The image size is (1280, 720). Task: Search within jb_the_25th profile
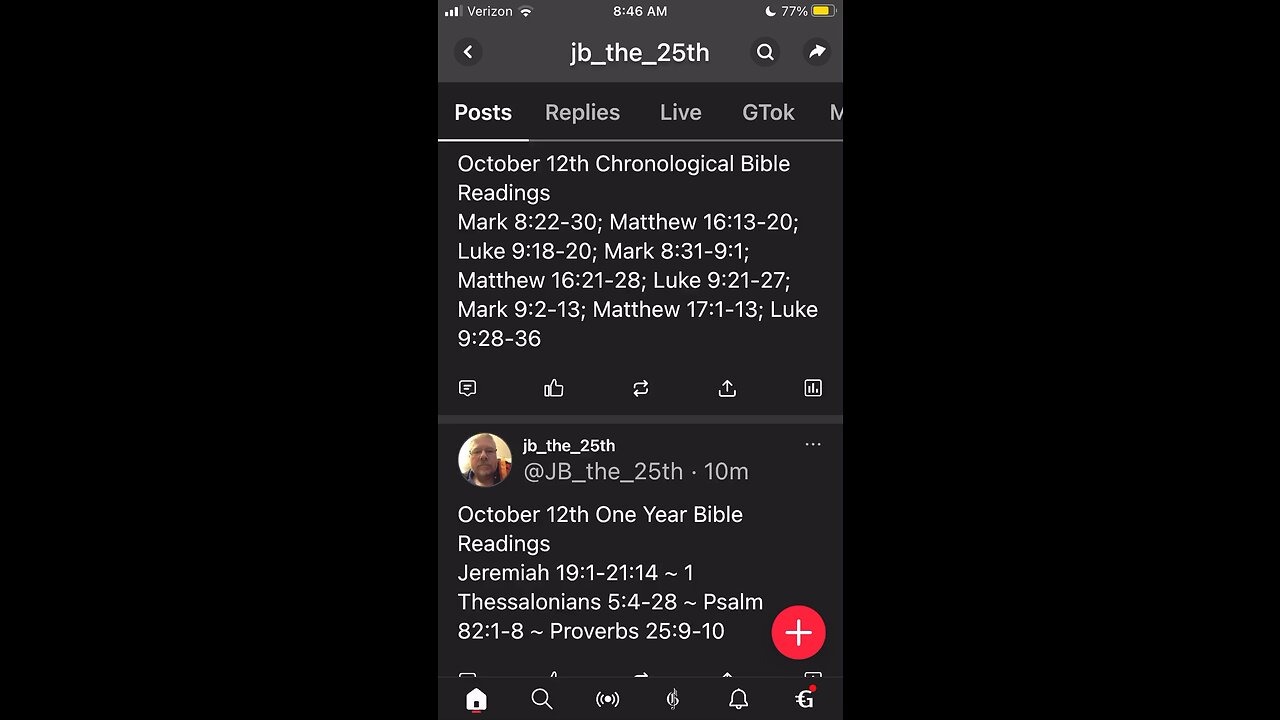(x=765, y=52)
